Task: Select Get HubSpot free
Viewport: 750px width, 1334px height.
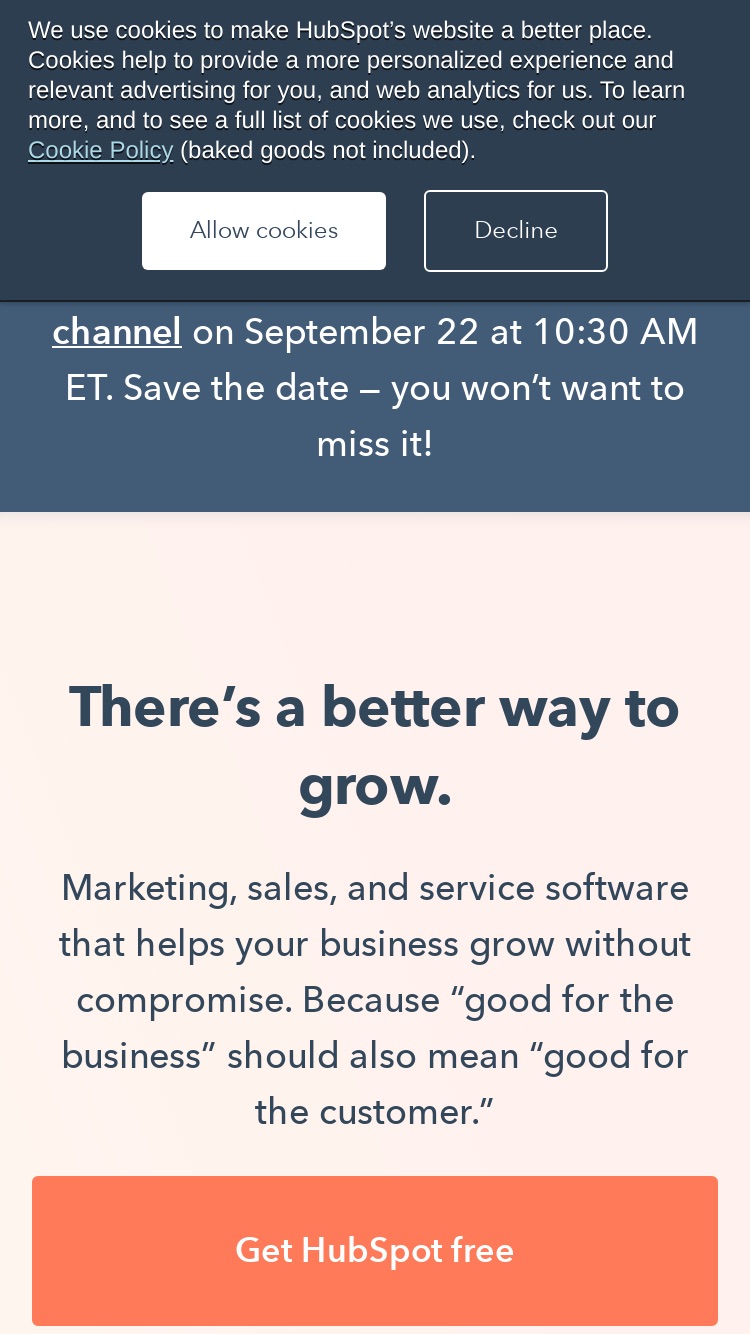Action: 375,1251
